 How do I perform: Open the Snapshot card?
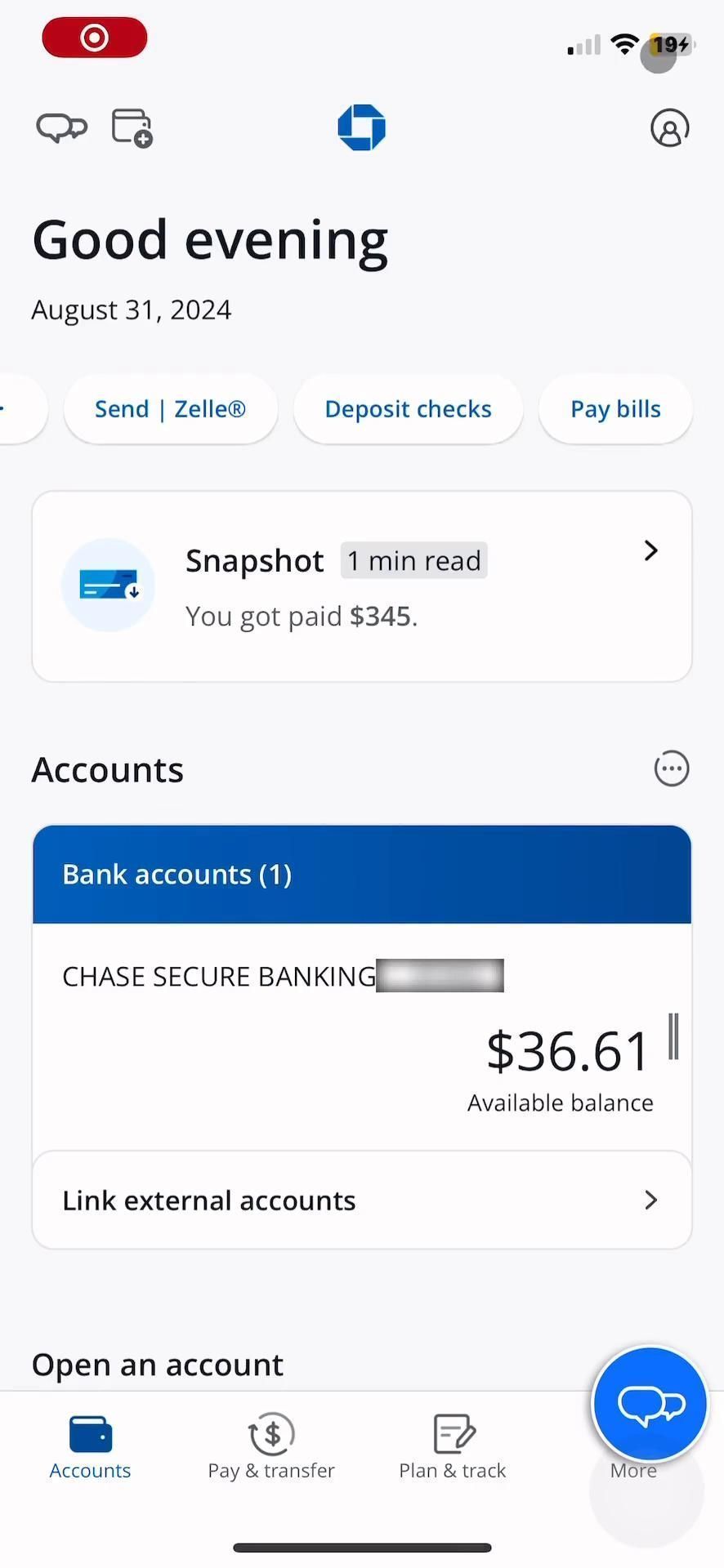pyautogui.click(x=361, y=586)
